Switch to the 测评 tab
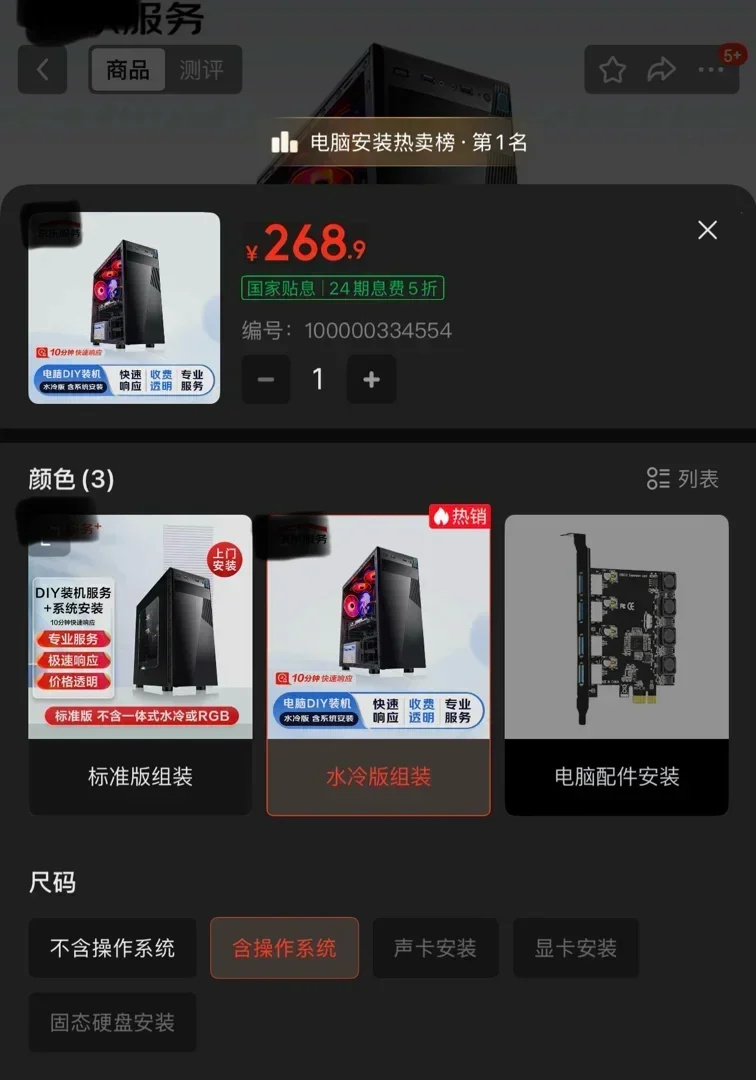756x1080 pixels. 201,70
